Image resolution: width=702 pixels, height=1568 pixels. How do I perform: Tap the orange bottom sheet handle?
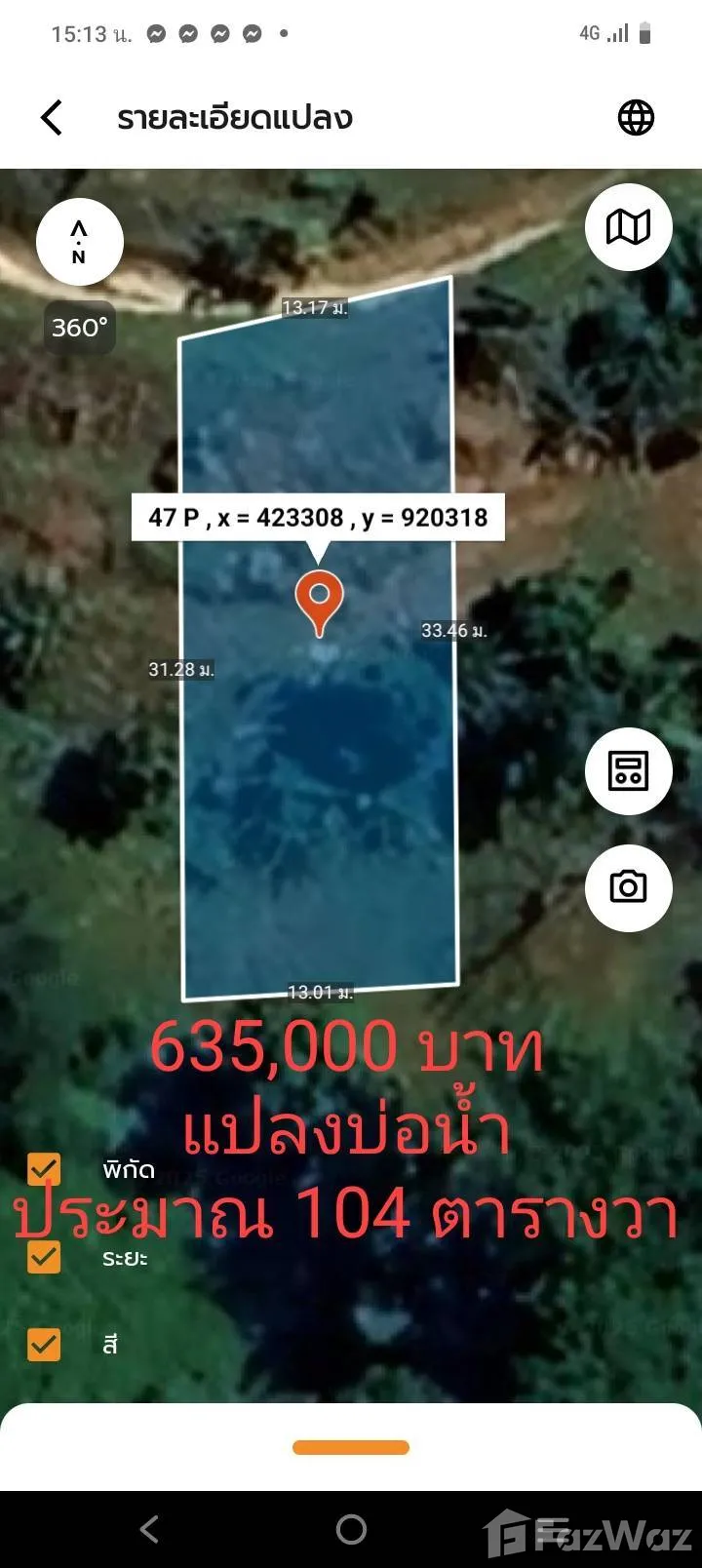[x=351, y=1448]
